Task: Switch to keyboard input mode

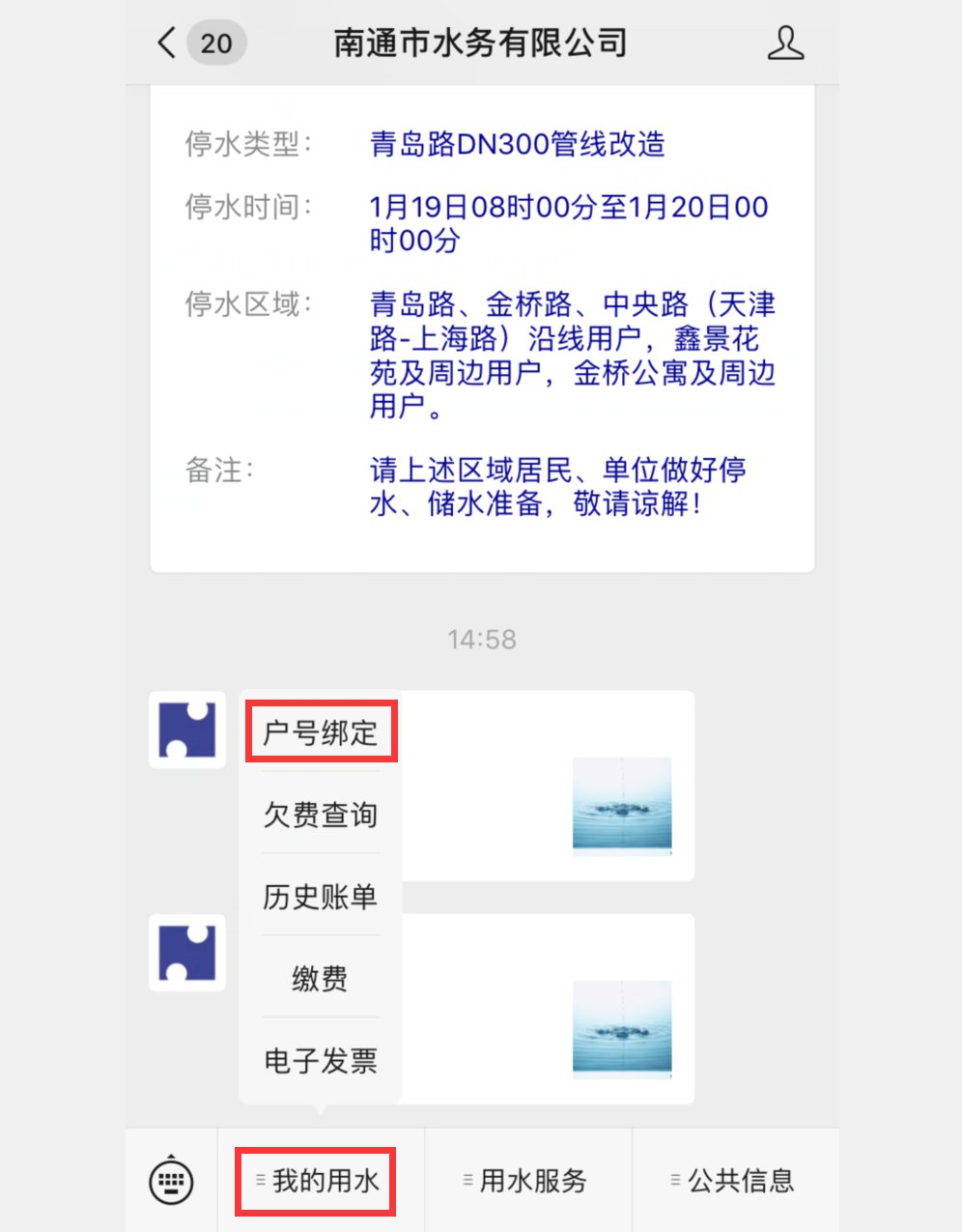Action: pos(171,1180)
